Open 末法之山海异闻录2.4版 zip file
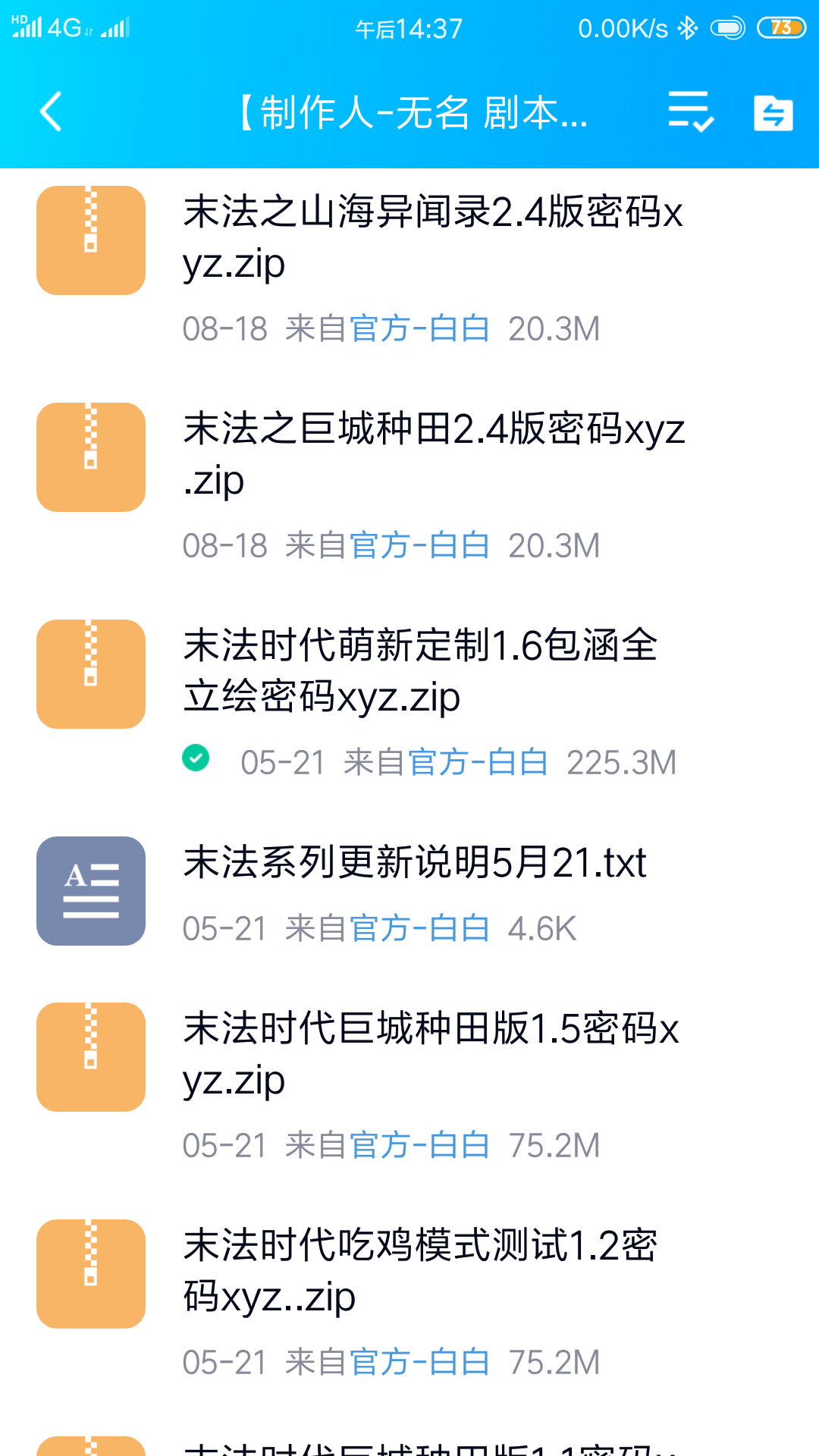Viewport: 819px width, 1456px height. (x=409, y=267)
